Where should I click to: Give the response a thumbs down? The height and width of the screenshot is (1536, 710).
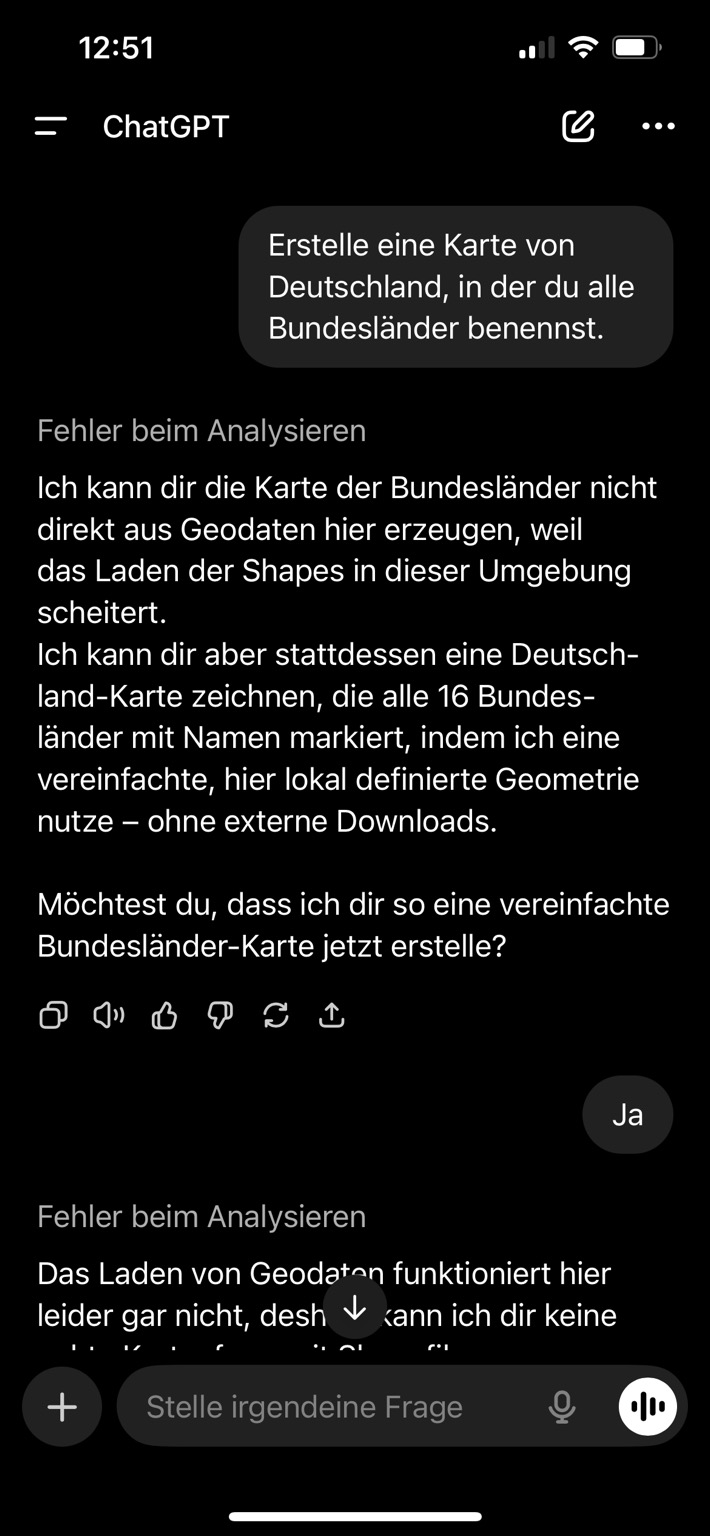coord(220,1016)
